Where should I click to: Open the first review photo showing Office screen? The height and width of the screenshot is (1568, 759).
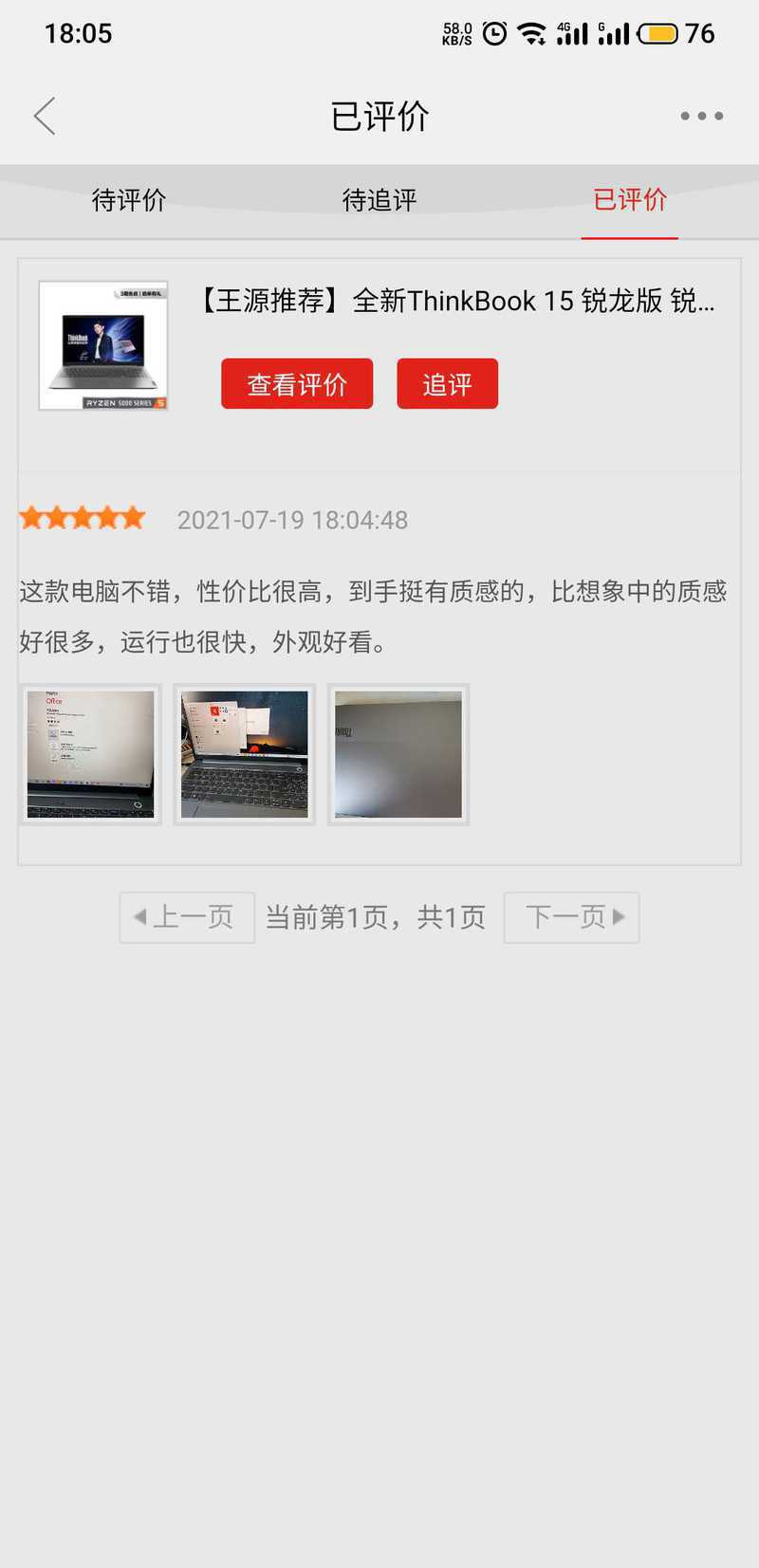point(90,754)
